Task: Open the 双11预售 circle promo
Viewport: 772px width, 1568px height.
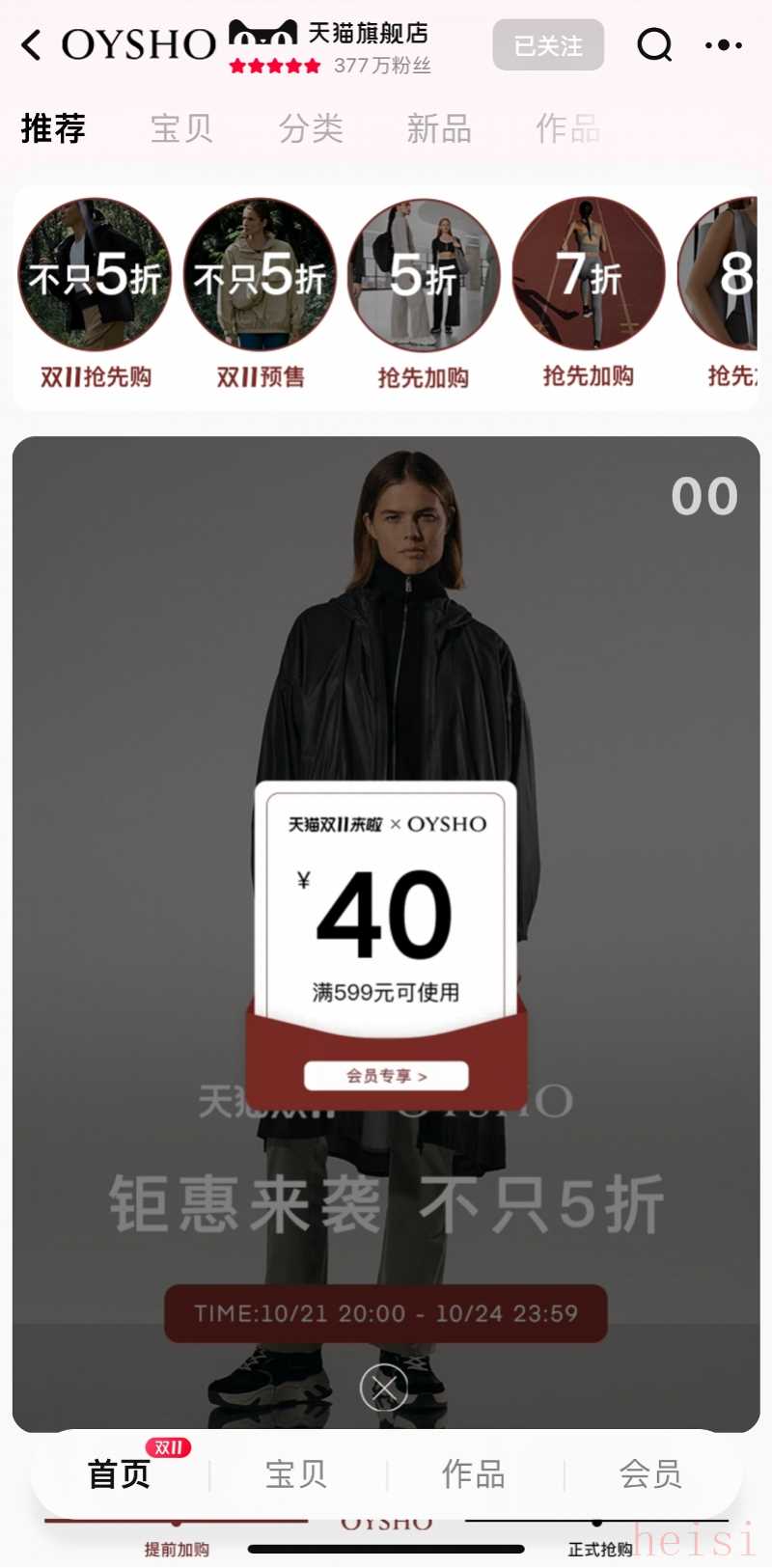Action: click(260, 294)
